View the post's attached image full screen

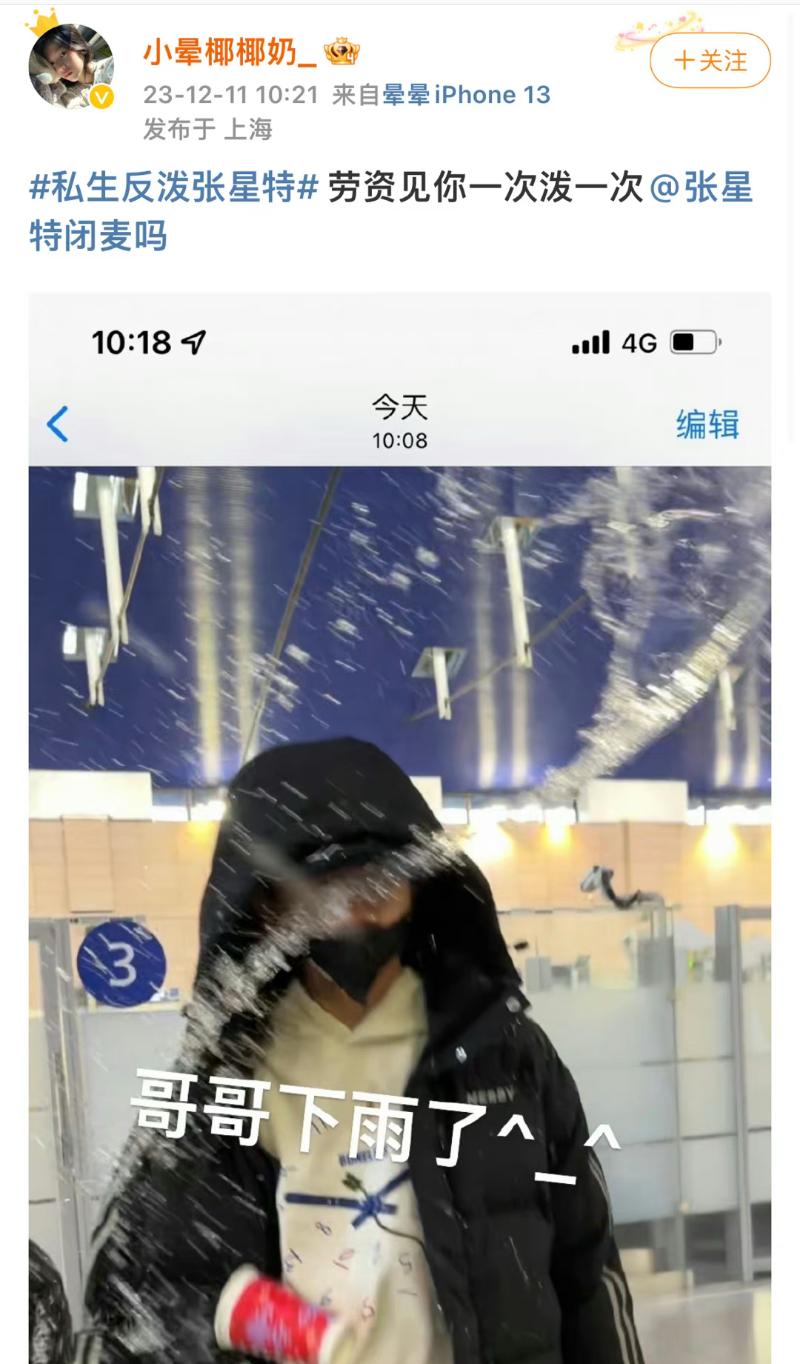tap(400, 828)
